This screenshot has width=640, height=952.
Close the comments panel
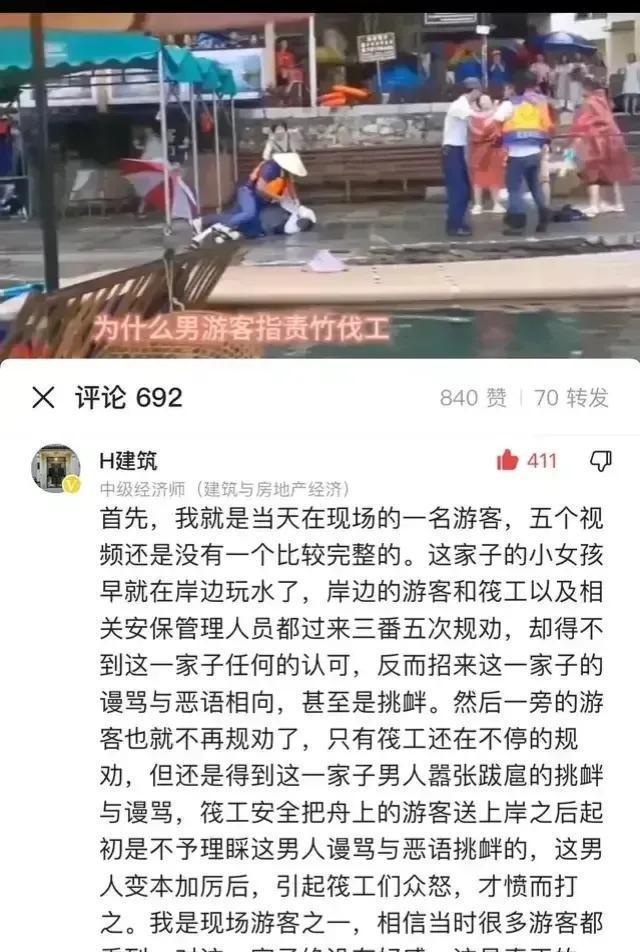[x=43, y=398]
